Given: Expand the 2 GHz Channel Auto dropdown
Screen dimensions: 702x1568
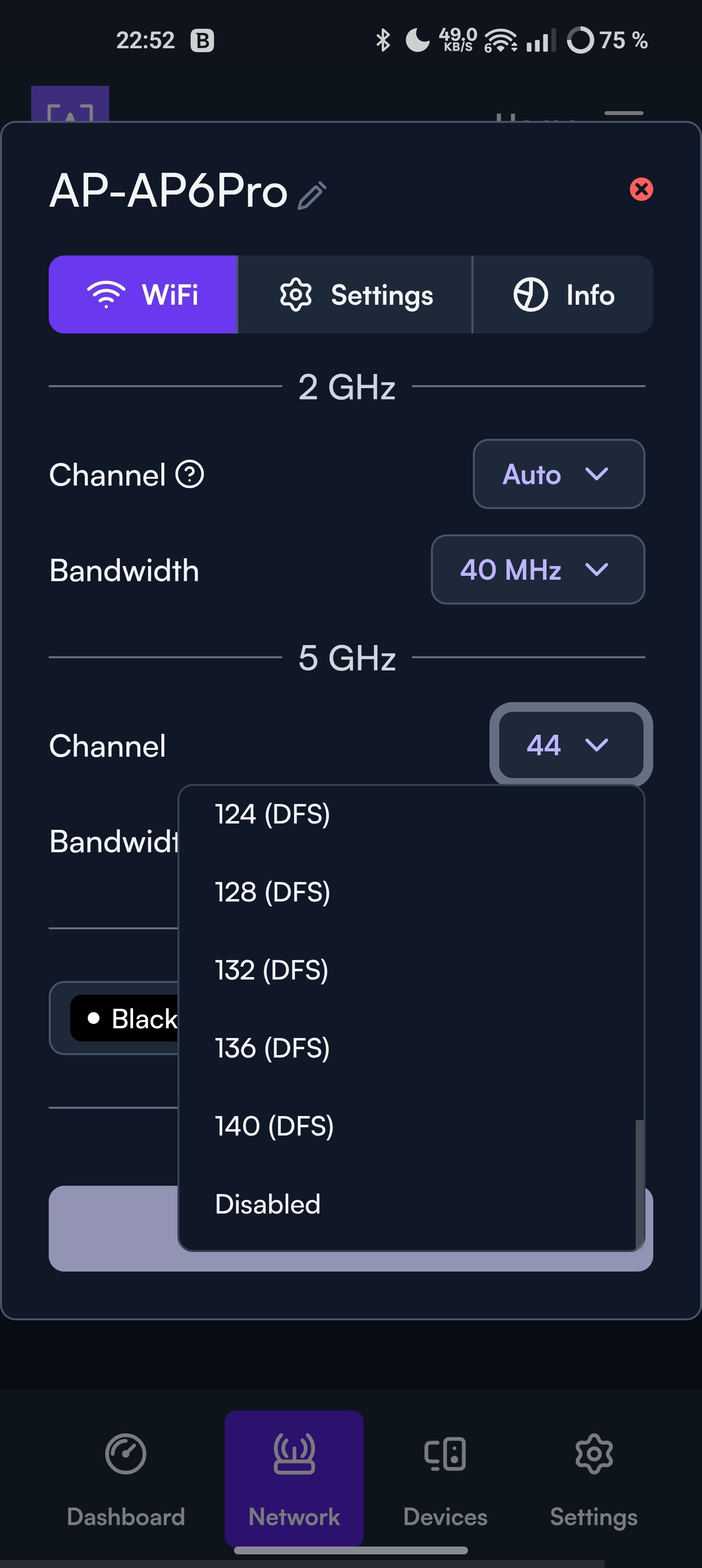Looking at the screenshot, I should point(558,473).
